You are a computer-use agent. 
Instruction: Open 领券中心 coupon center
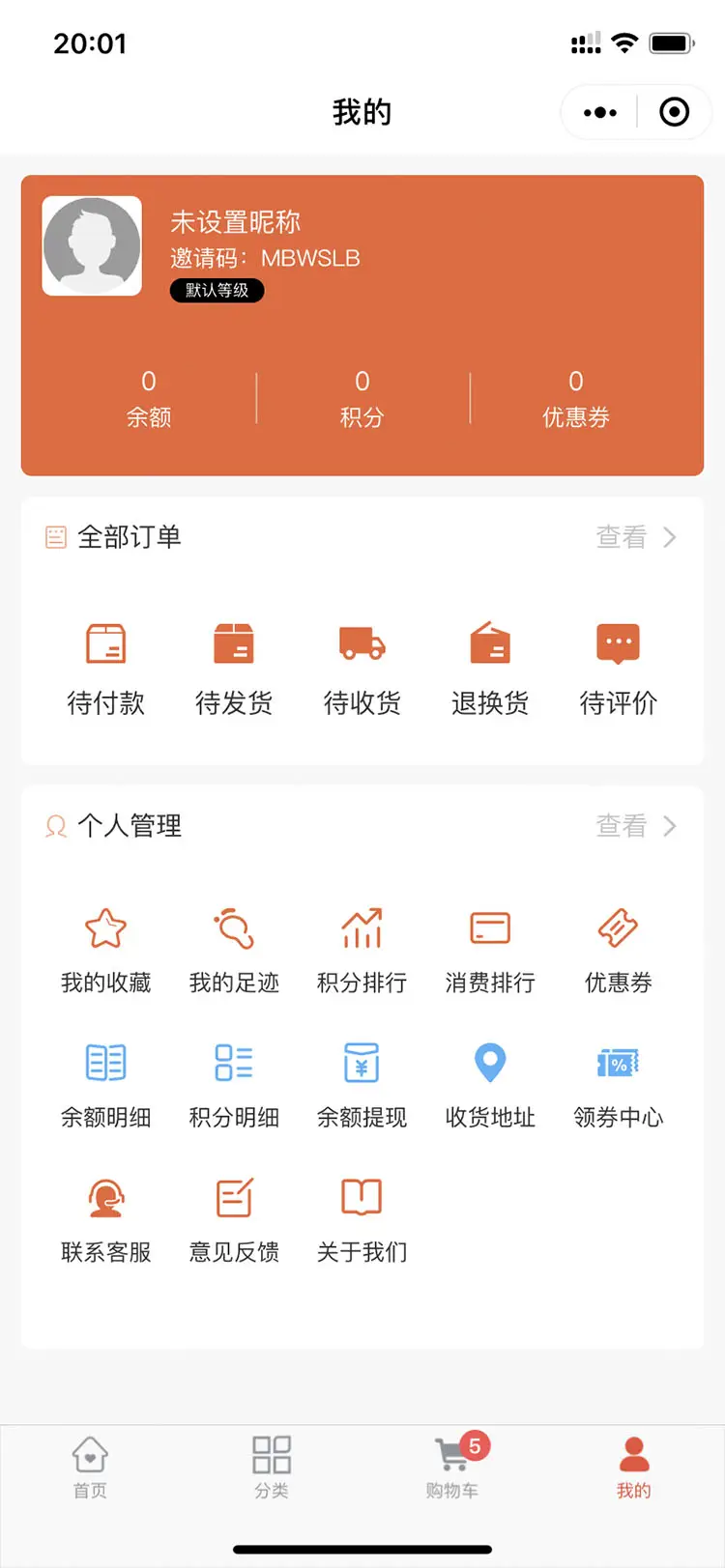click(x=618, y=1084)
